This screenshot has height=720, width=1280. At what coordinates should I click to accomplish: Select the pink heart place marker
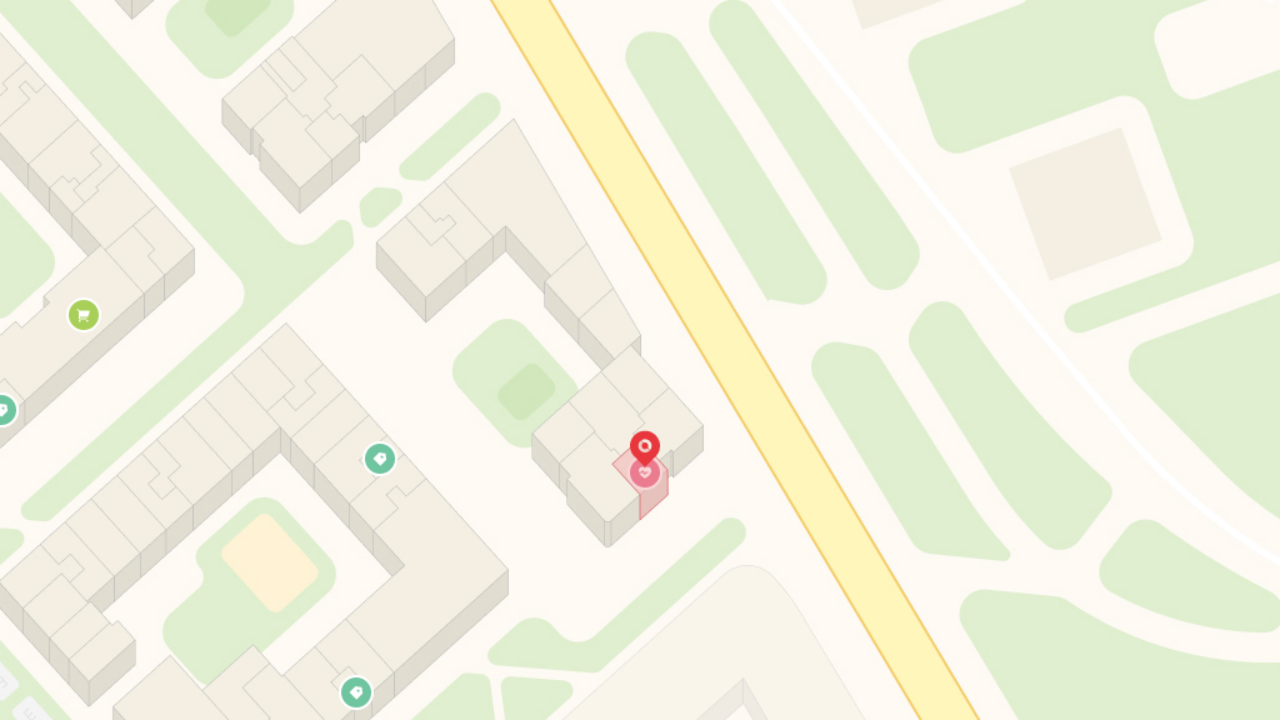[645, 475]
